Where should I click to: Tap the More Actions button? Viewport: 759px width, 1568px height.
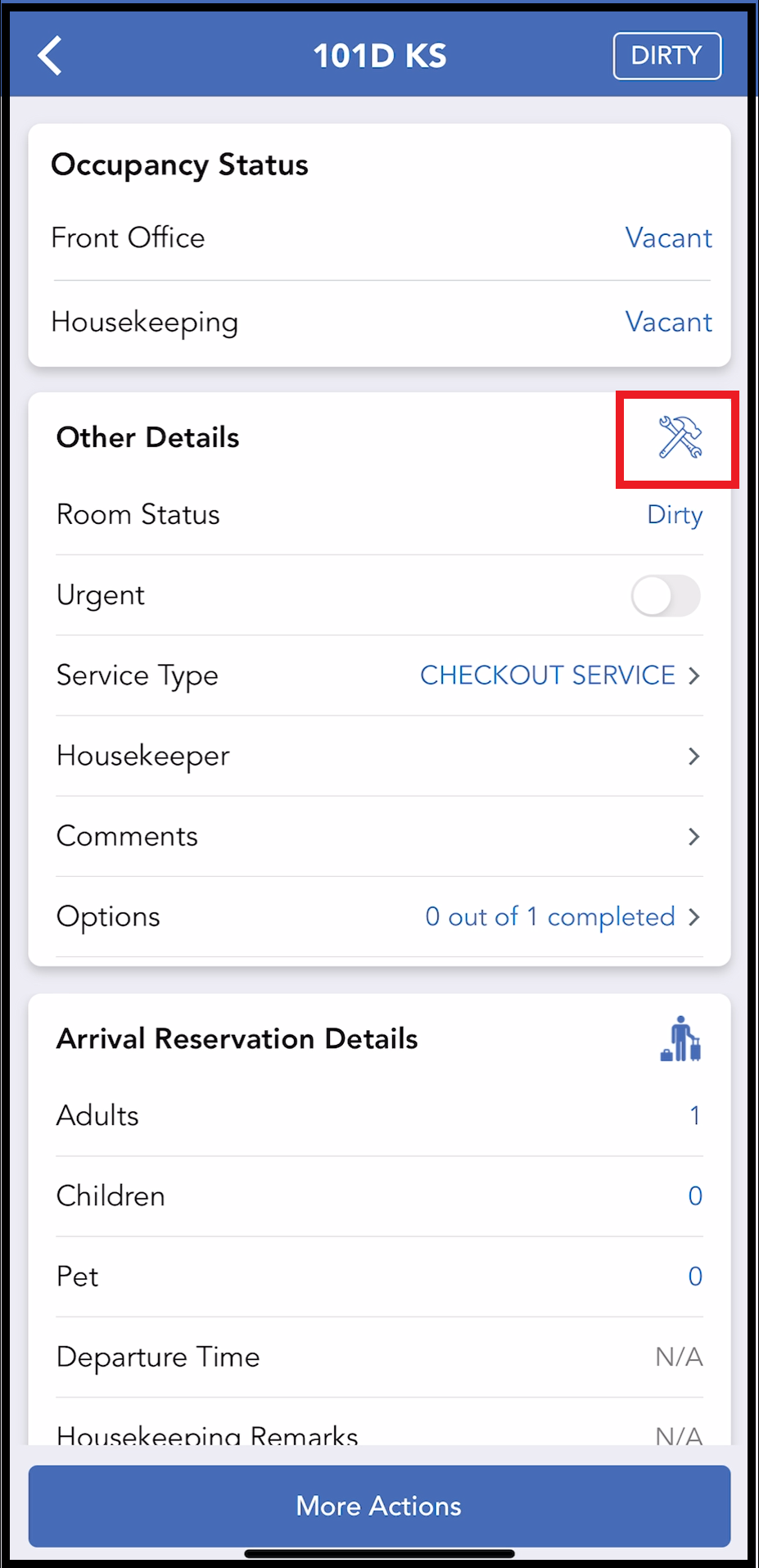click(378, 1506)
